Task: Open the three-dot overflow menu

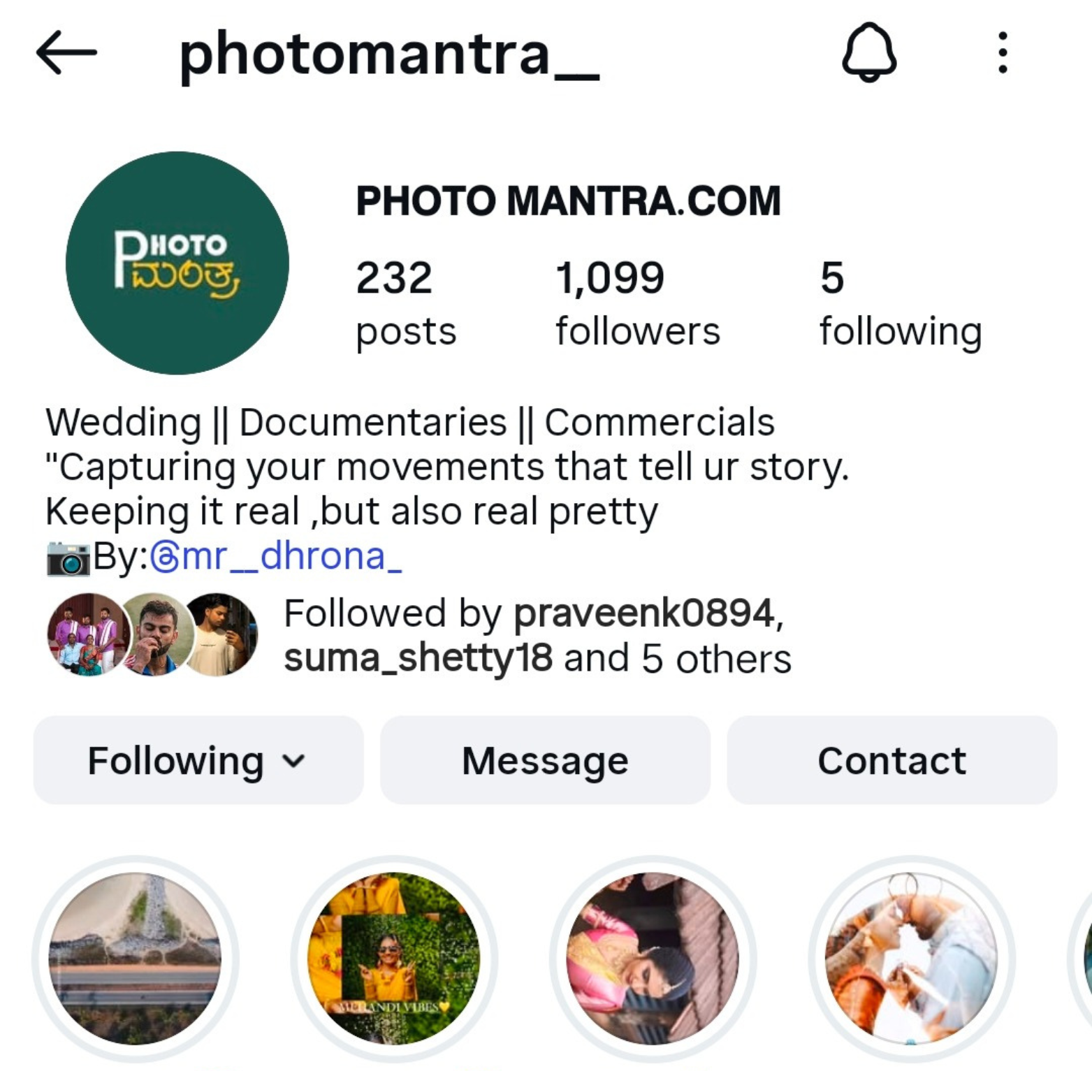Action: 1003,52
